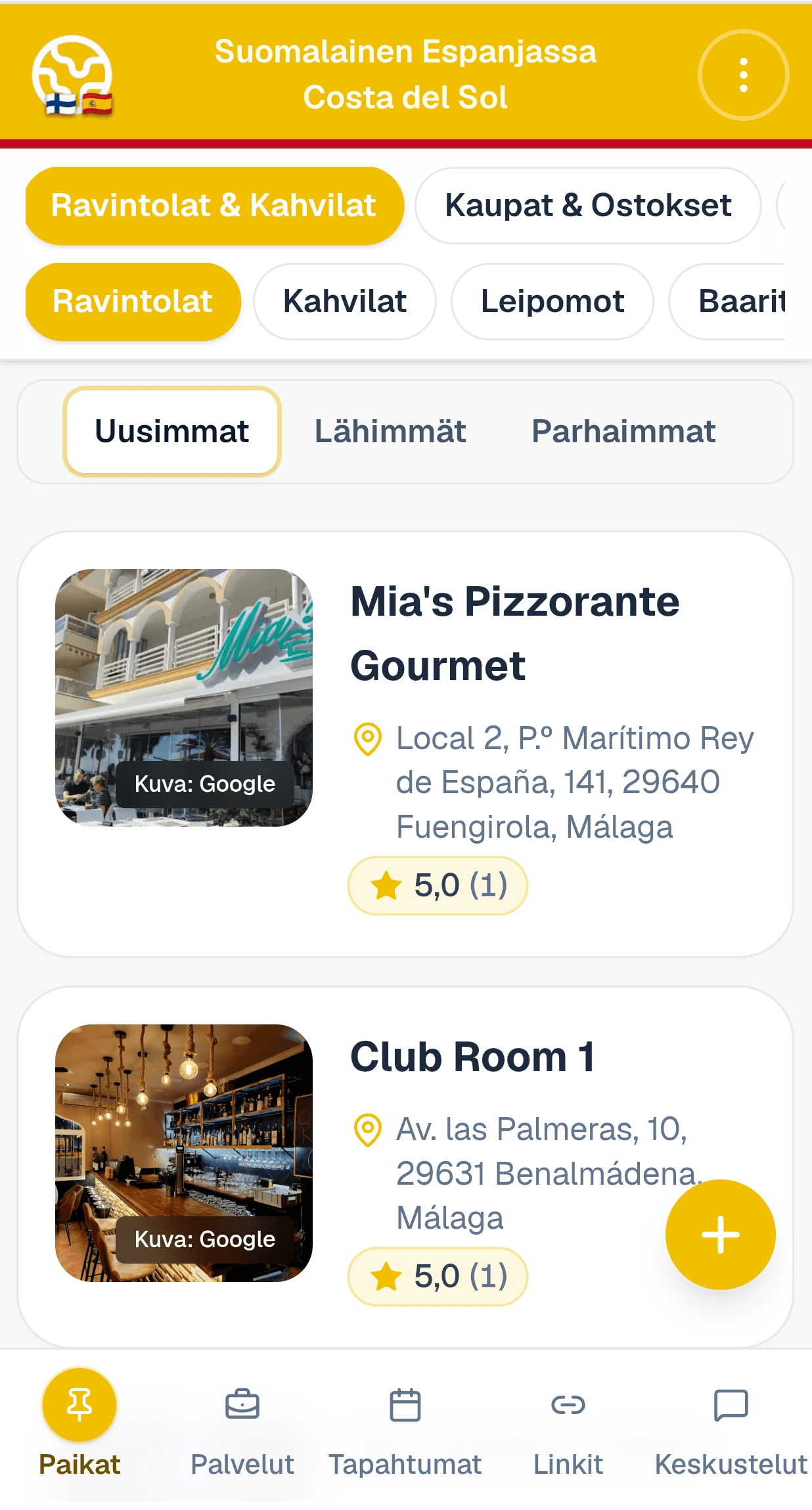Filter by Kahvilat subcategory
Viewport: 812px width, 1510px height.
click(x=345, y=302)
